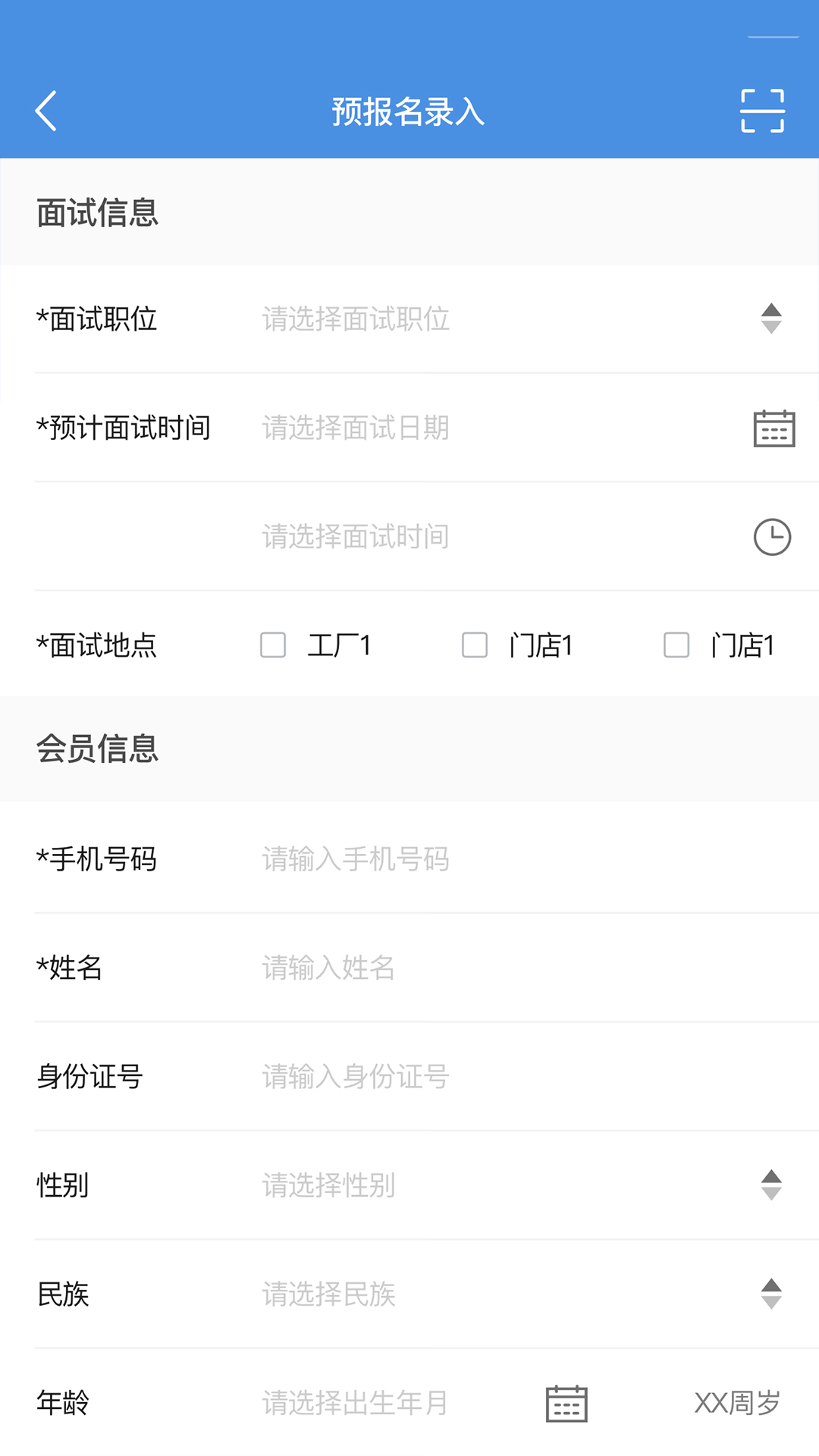
Task: Check the 工厂1 checkbox
Action: point(272,645)
